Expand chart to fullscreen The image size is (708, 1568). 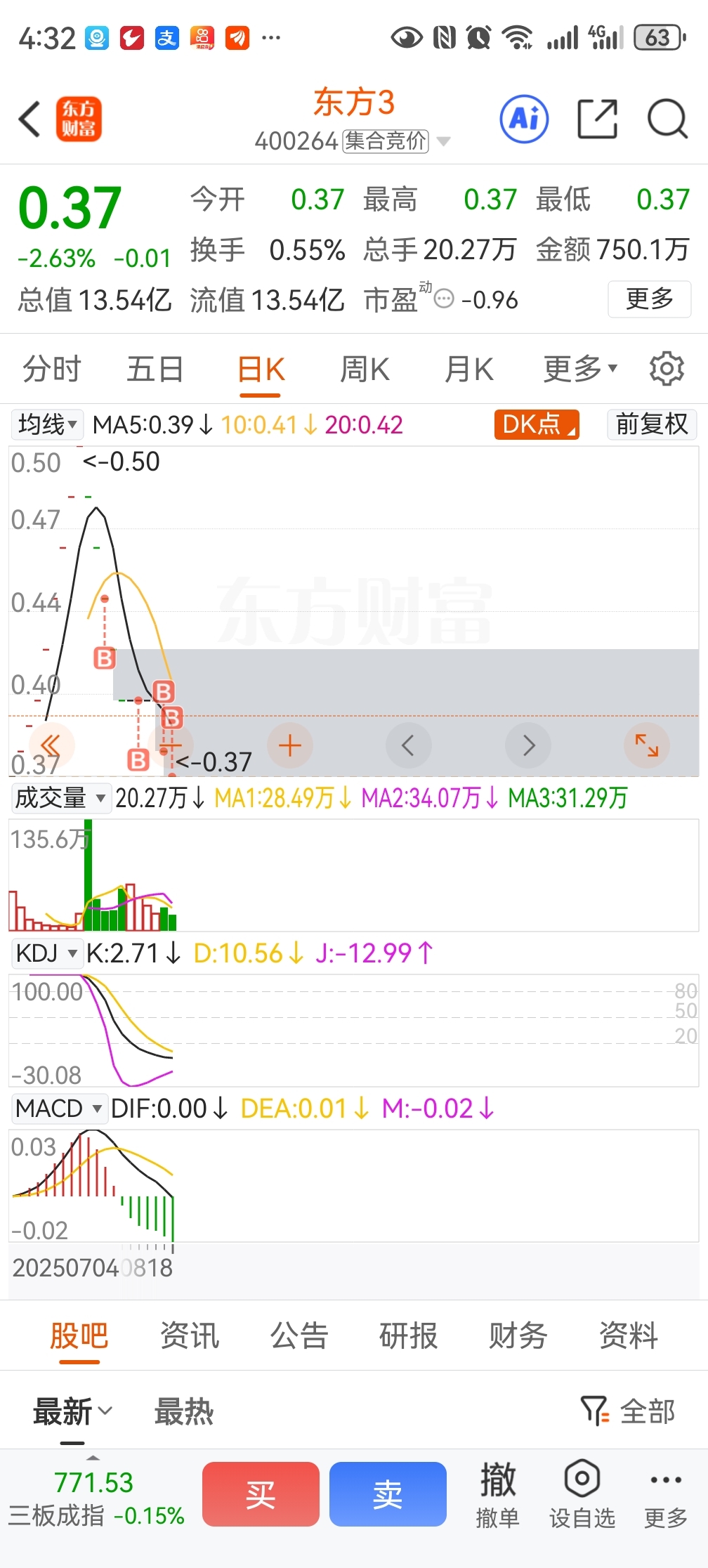pos(647,745)
